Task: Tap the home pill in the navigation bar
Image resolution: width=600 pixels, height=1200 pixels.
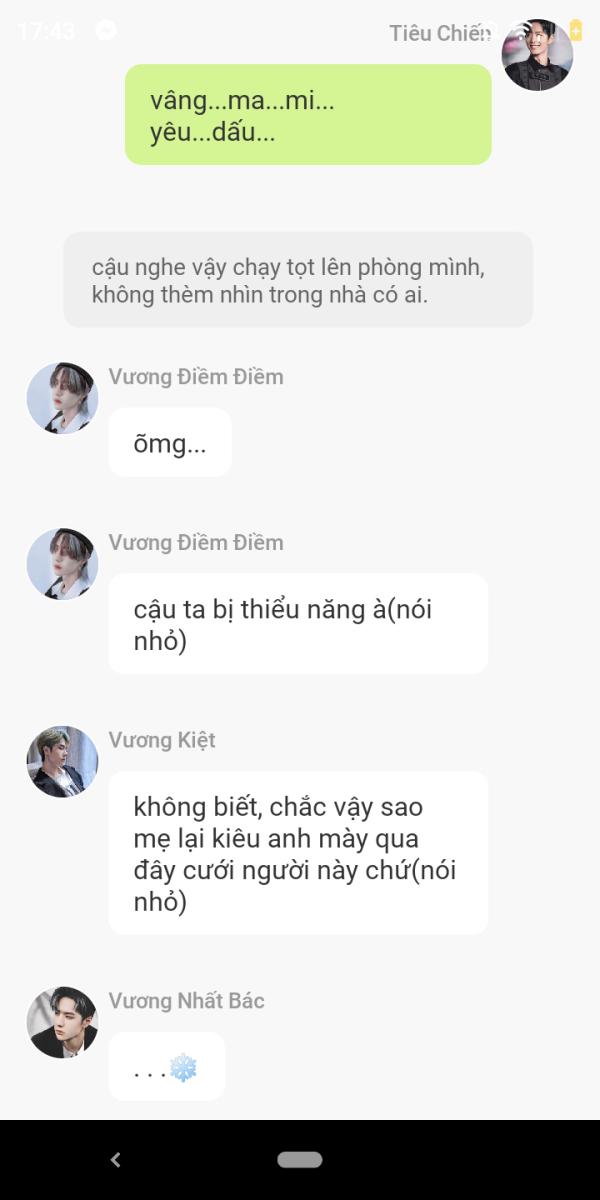Action: pos(300,1160)
